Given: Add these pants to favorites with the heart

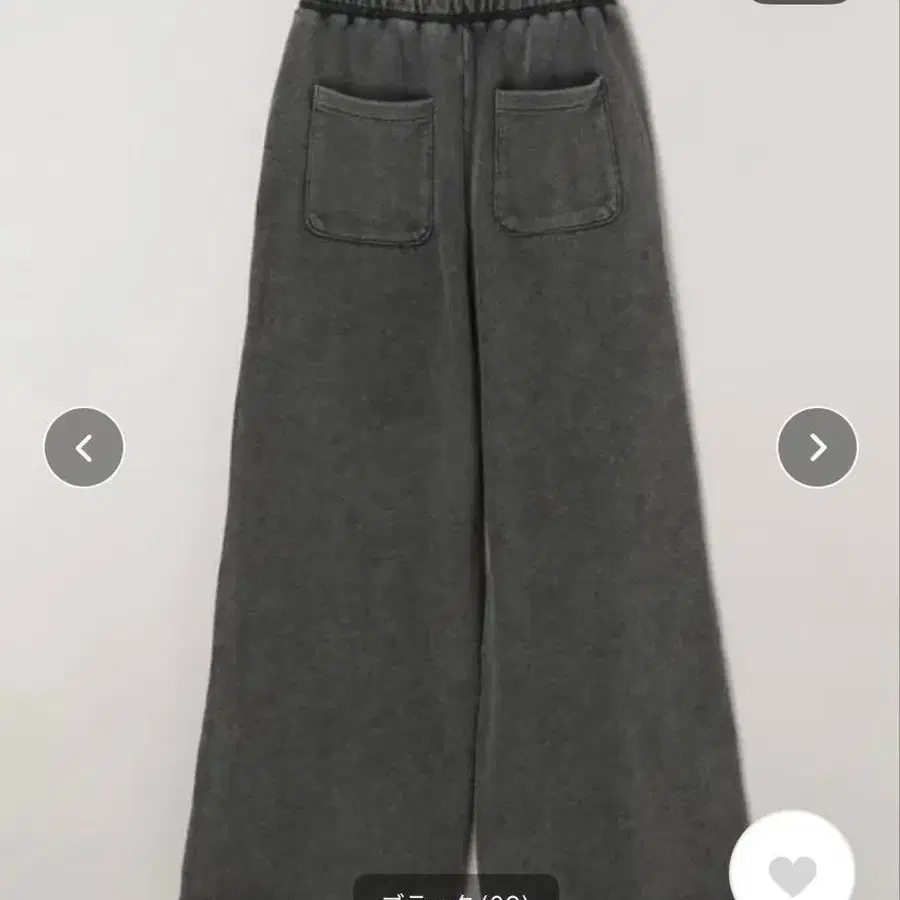Looking at the screenshot, I should (794, 868).
